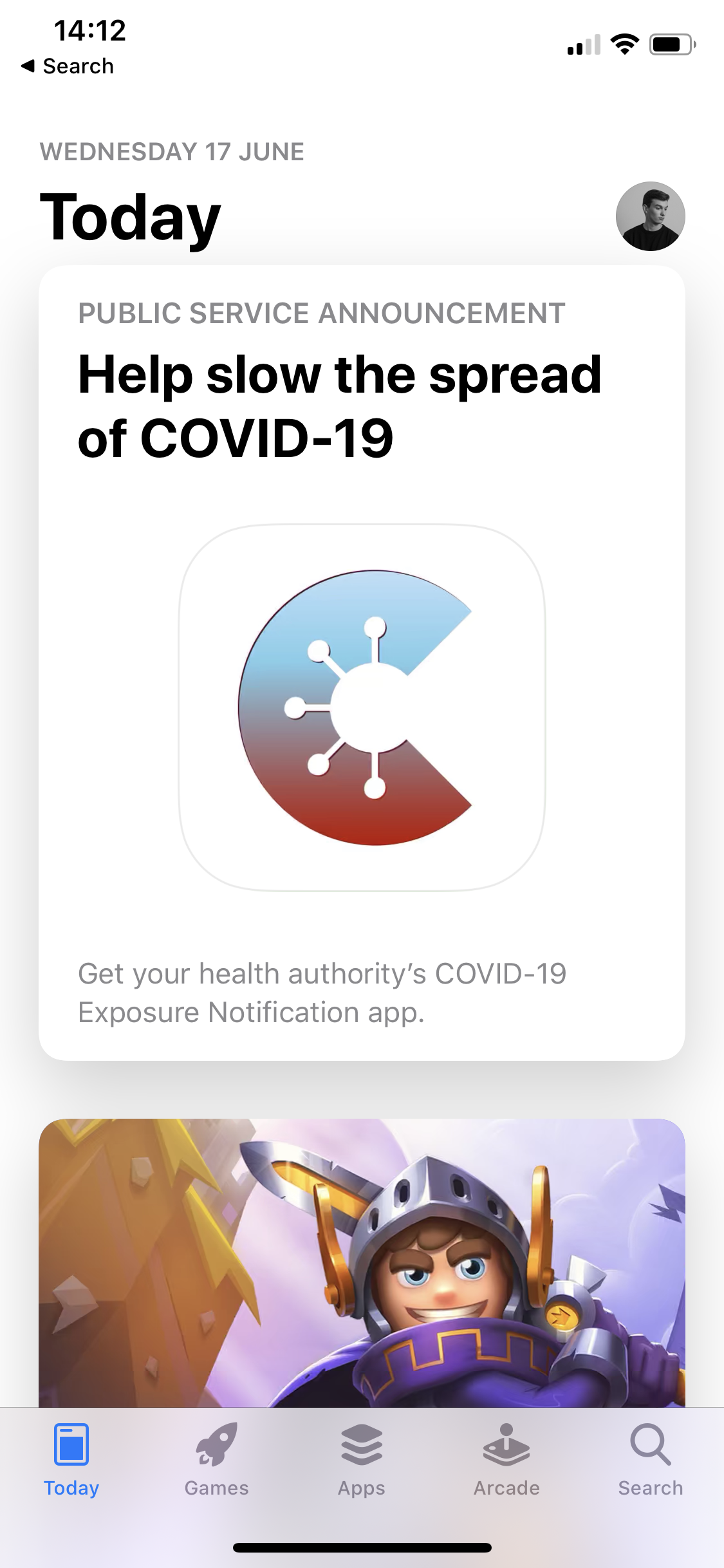Open the COVID-19 public service announcement card

pos(362,663)
